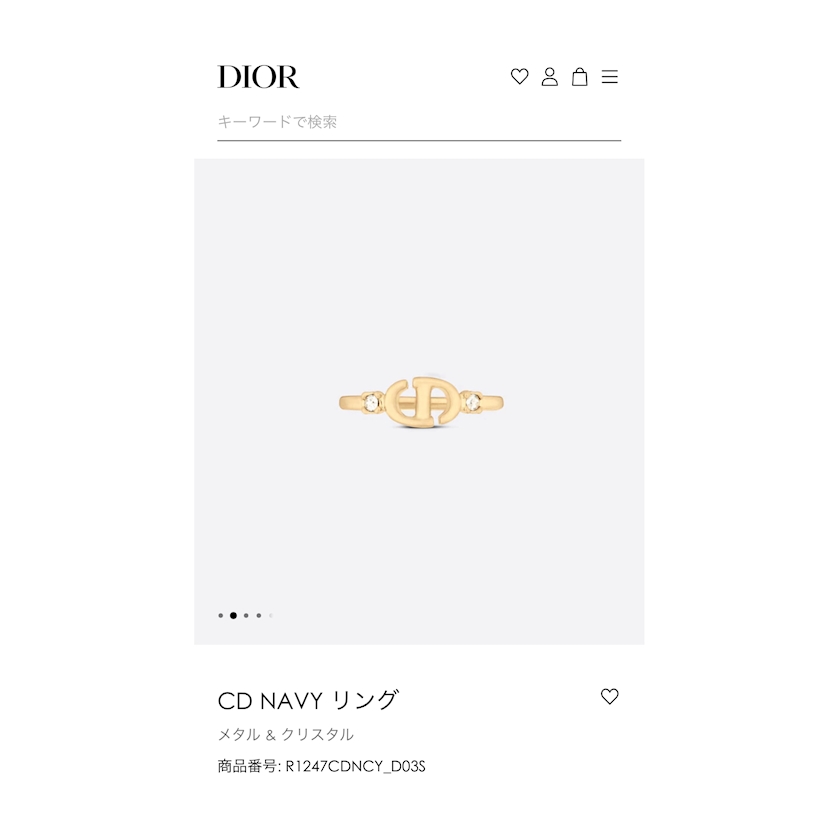Open the hamburger menu
Image resolution: width=840 pixels, height=840 pixels.
click(x=610, y=77)
